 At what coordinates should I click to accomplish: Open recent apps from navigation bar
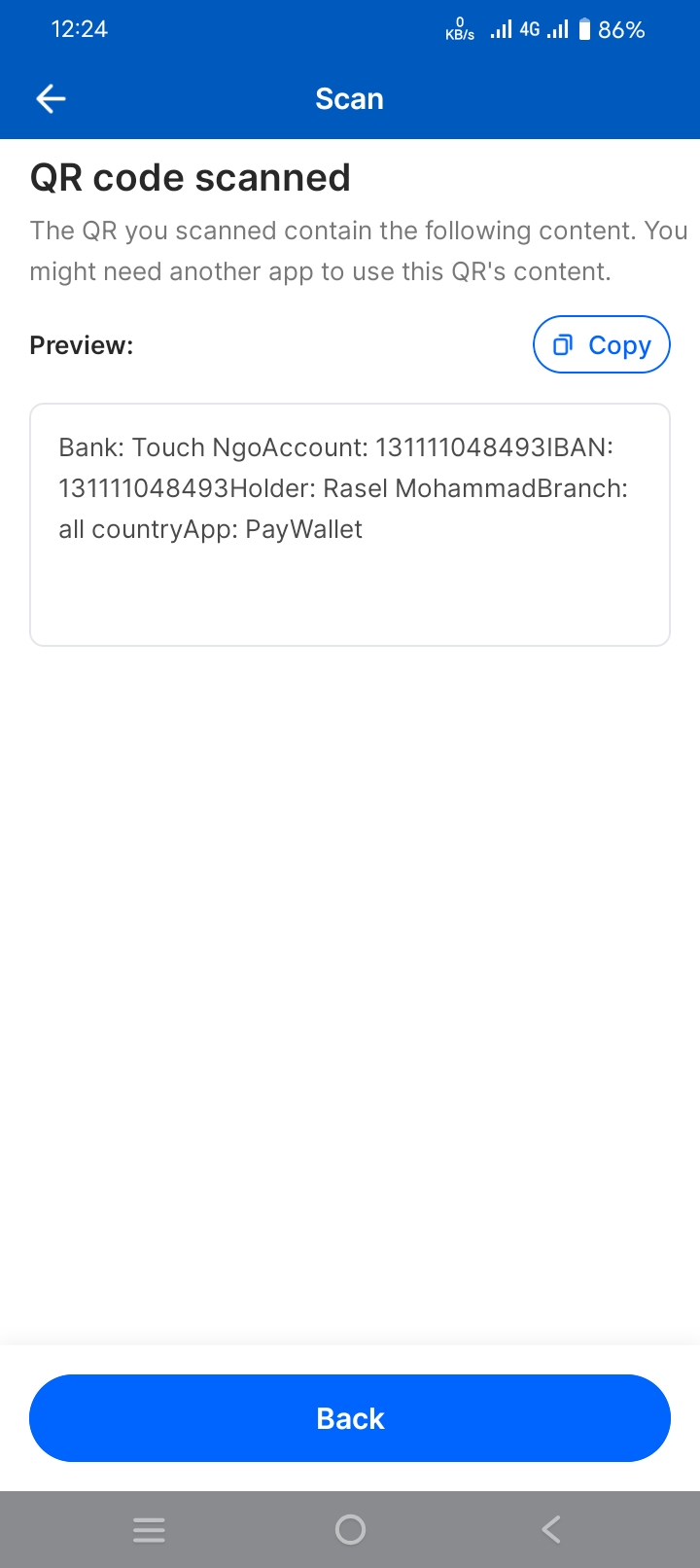(x=149, y=1529)
